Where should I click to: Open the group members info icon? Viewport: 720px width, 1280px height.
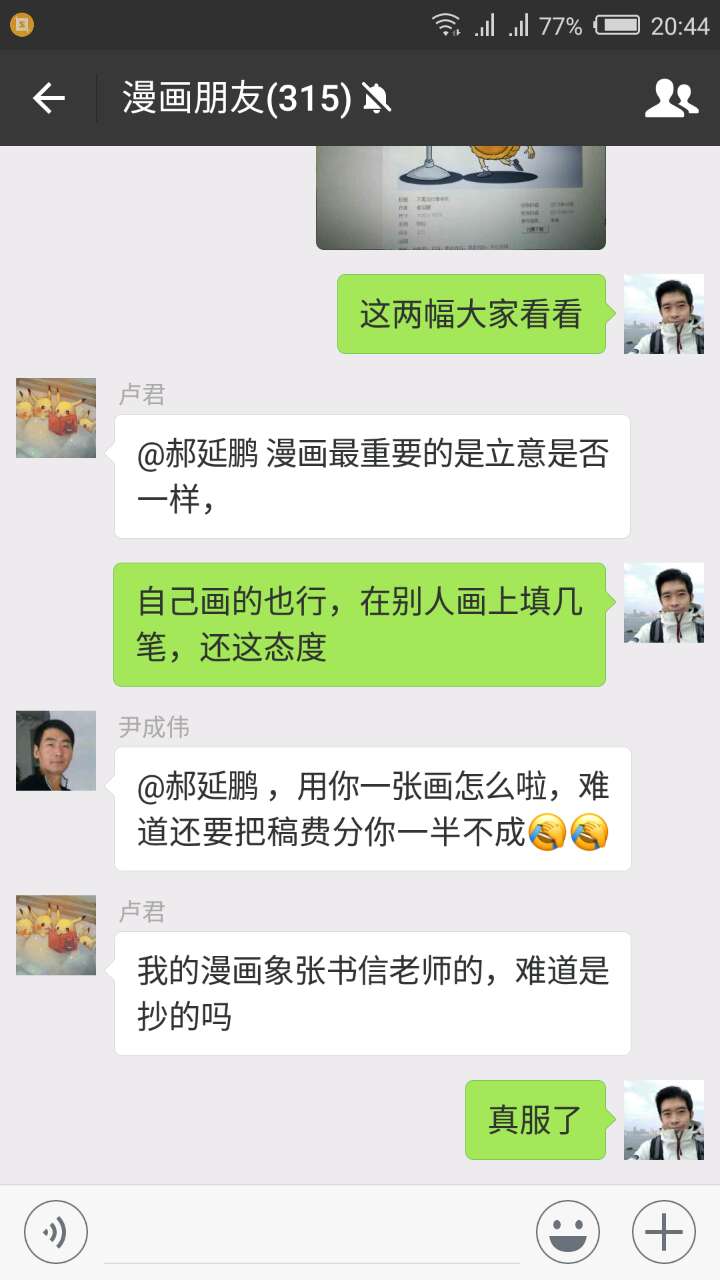click(671, 98)
